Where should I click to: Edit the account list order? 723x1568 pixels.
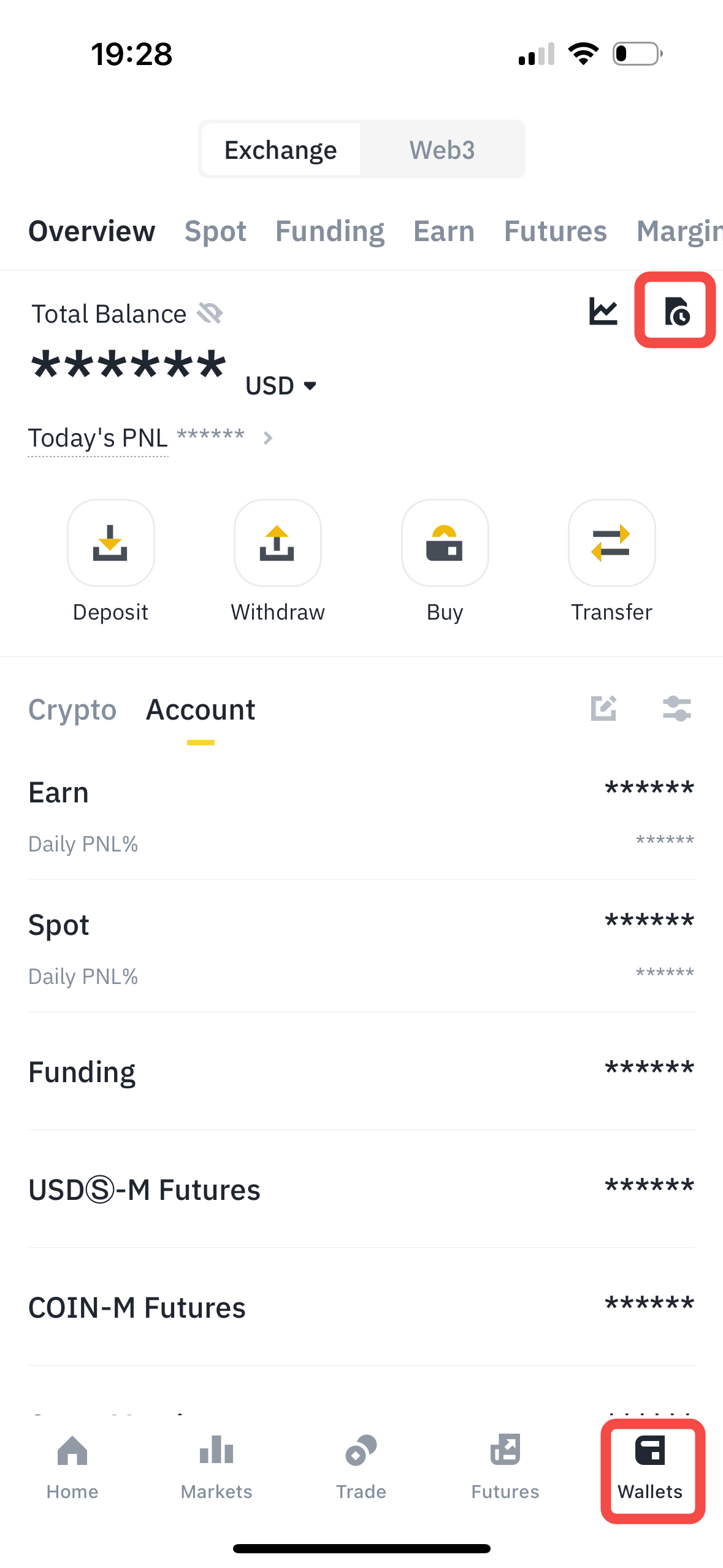click(x=603, y=709)
